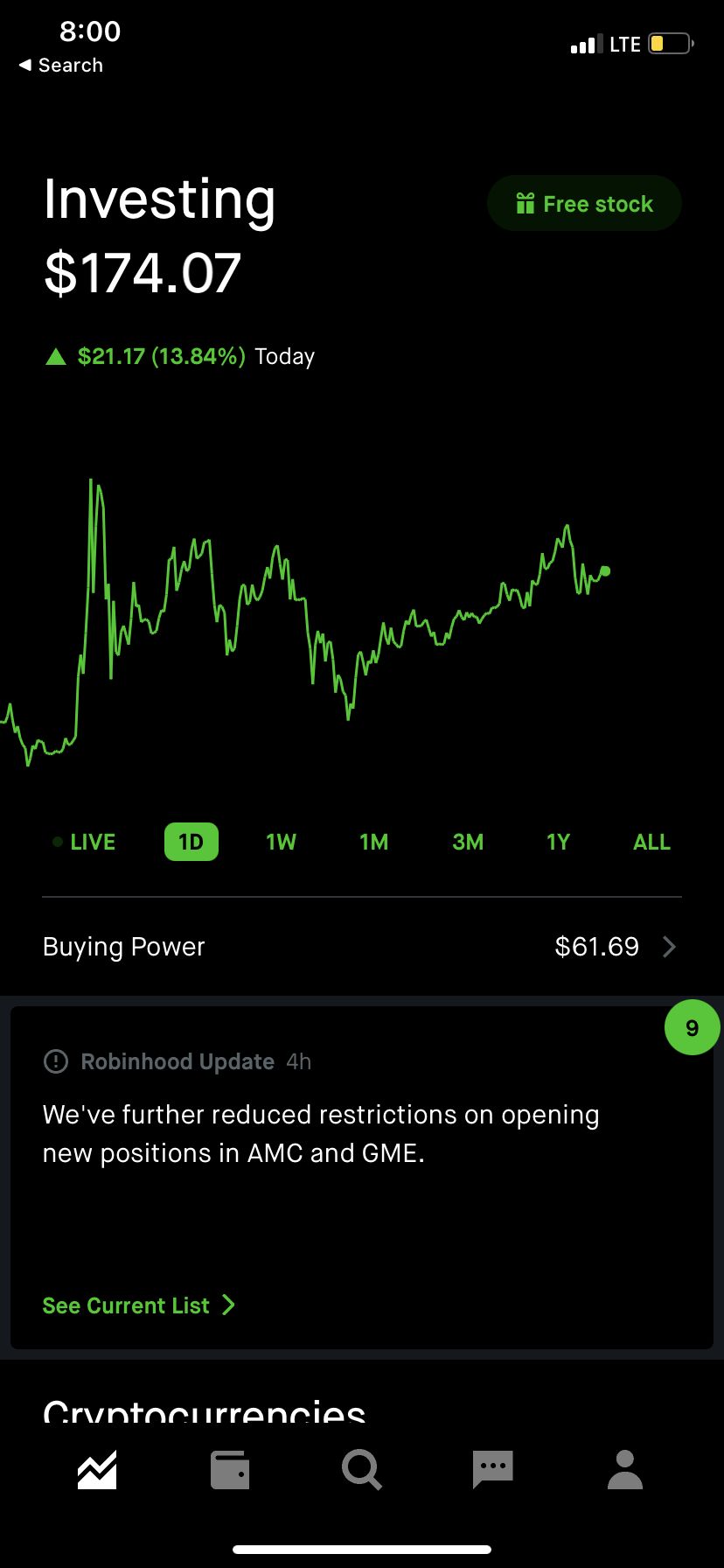Open the 9 notifications badge
The height and width of the screenshot is (1568, 724).
coord(692,1027)
